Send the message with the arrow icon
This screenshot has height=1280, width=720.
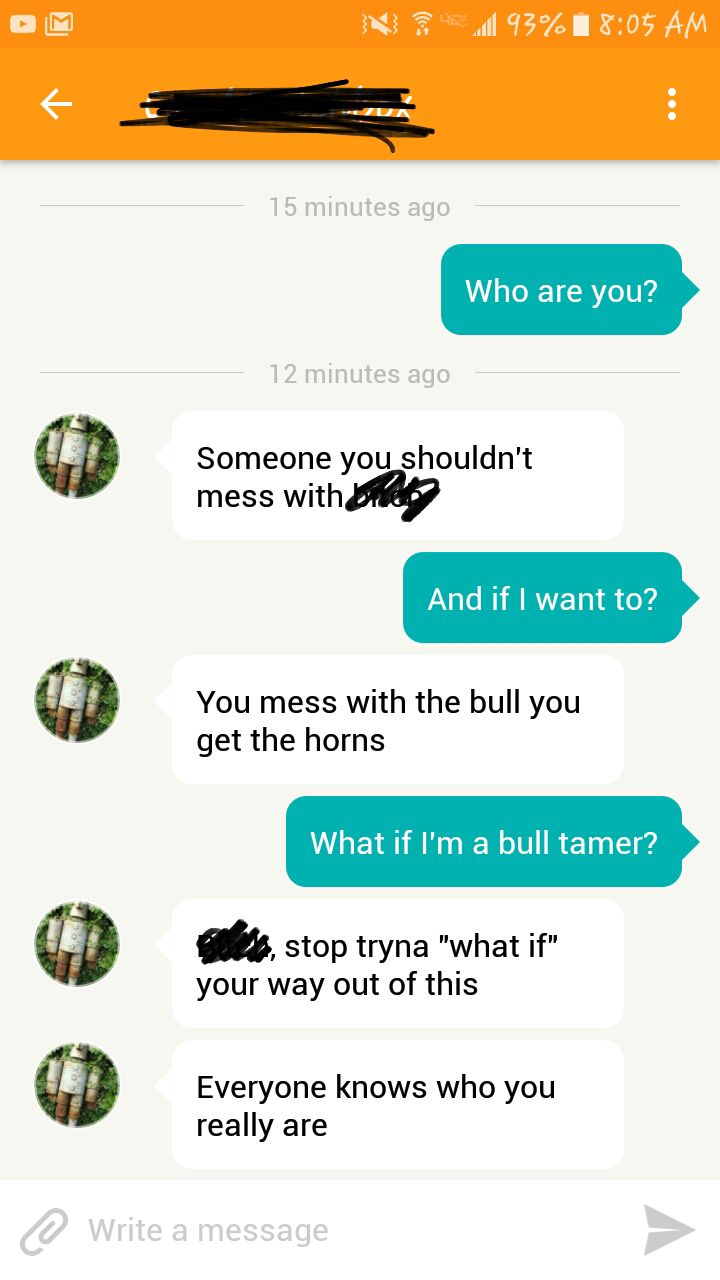(x=669, y=1230)
